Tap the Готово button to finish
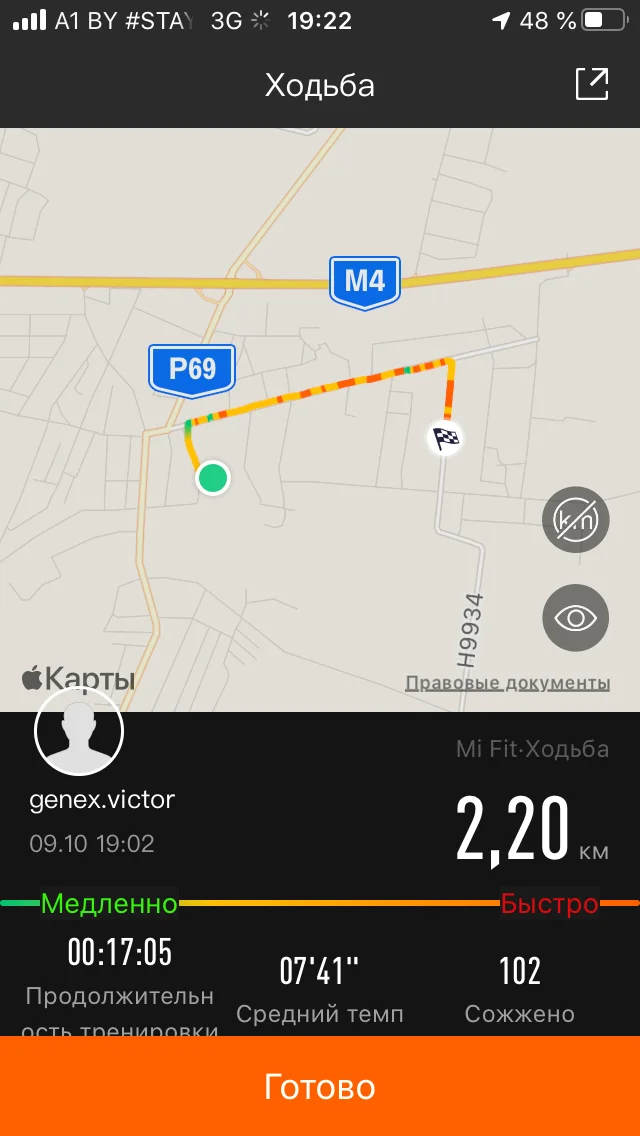The height and width of the screenshot is (1136, 640). pyautogui.click(x=320, y=1086)
